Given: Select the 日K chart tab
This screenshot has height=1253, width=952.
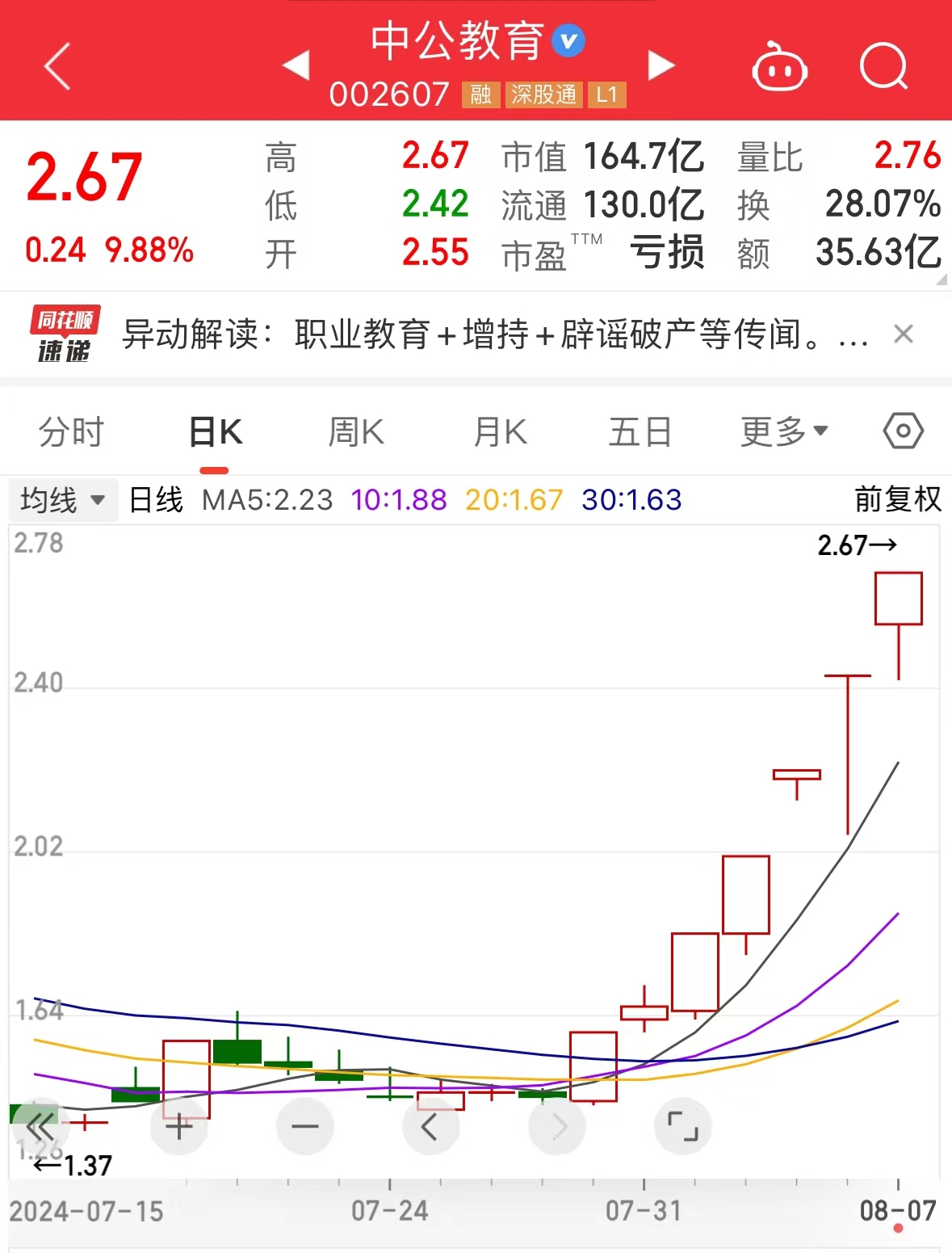Looking at the screenshot, I should click(215, 432).
